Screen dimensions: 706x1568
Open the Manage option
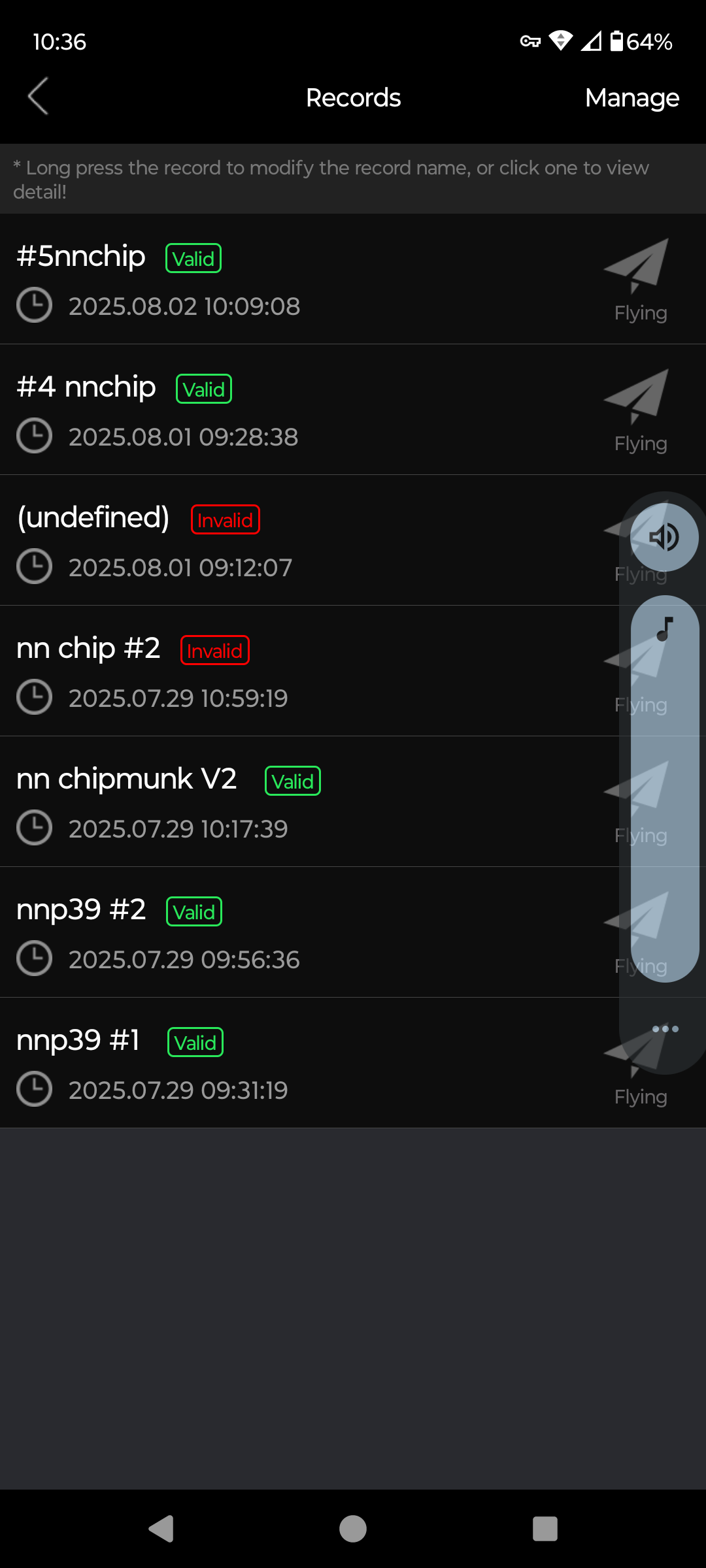pos(631,98)
